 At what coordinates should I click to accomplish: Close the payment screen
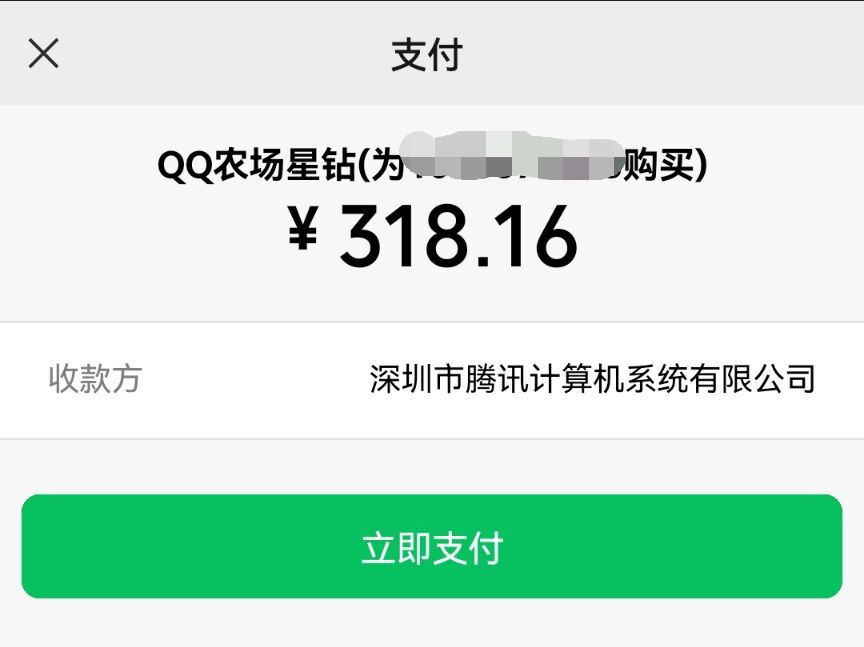tap(44, 53)
